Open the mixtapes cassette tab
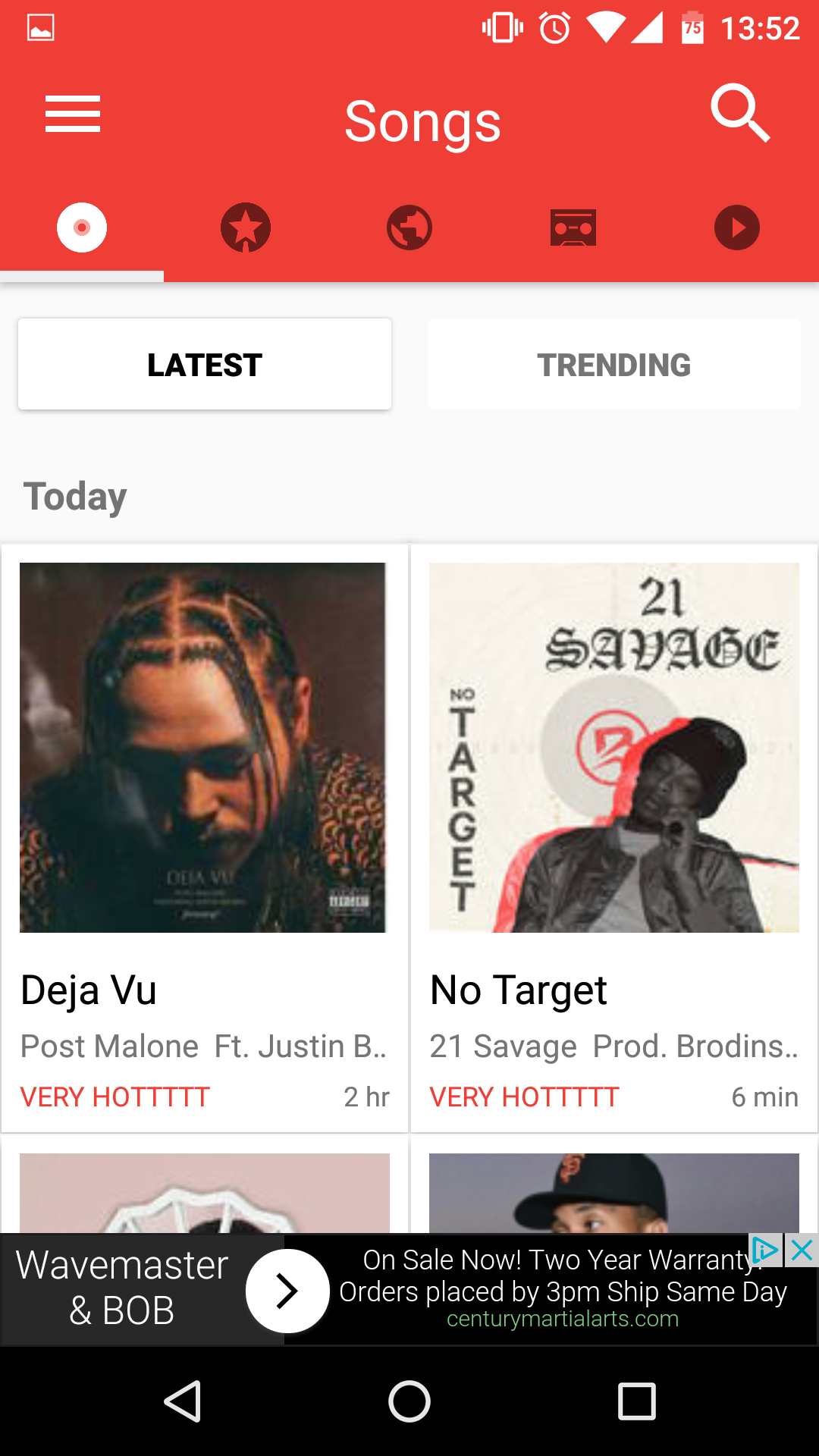This screenshot has width=819, height=1456. (x=573, y=226)
